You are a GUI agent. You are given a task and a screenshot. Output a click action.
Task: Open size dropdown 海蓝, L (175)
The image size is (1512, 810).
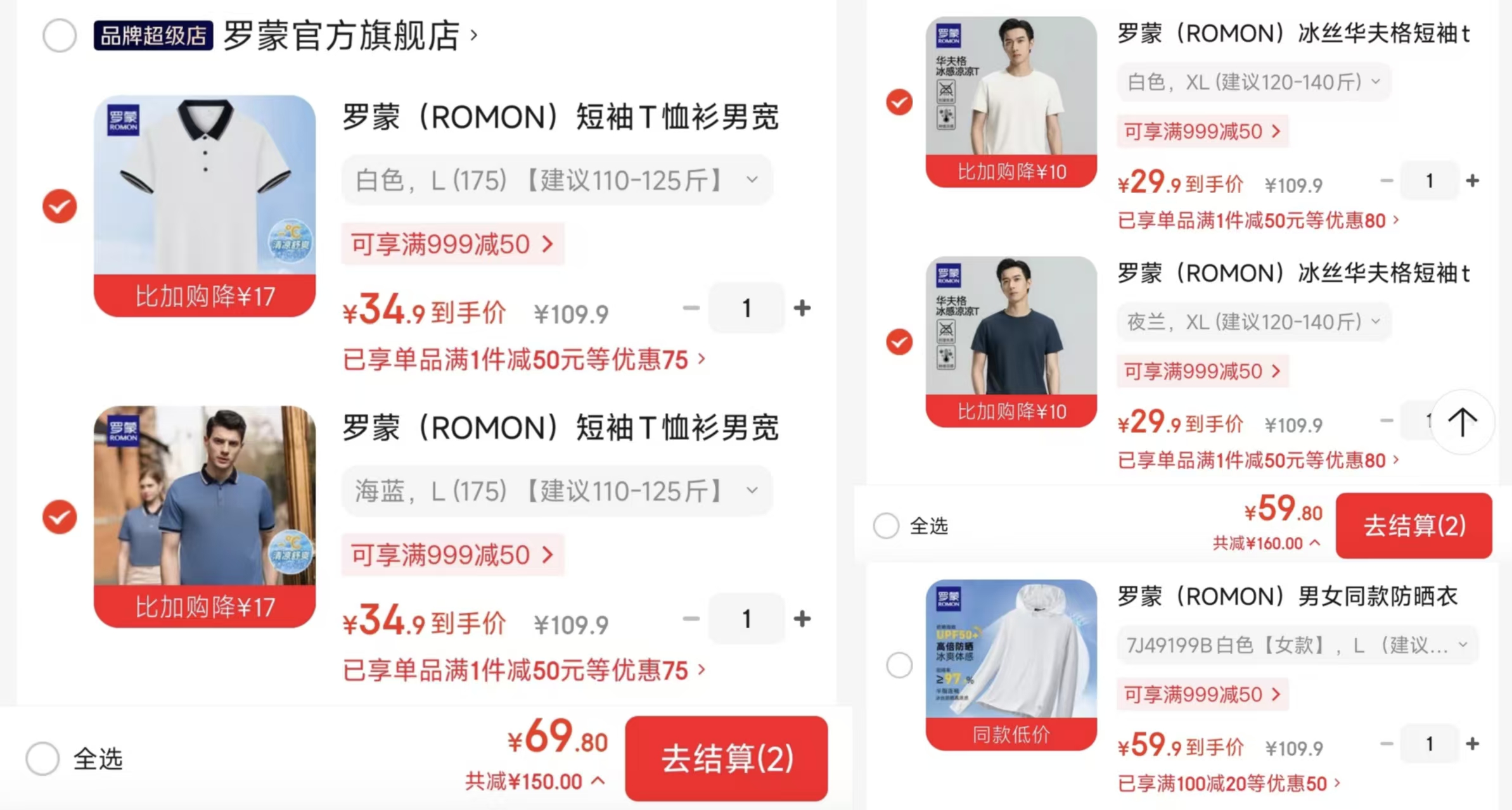pyautogui.click(x=557, y=491)
